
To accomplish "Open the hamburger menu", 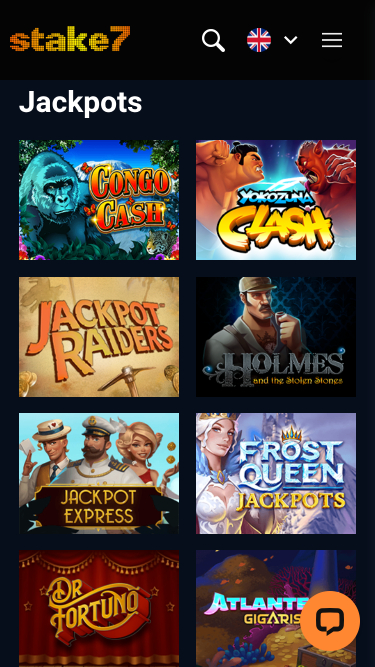I will (x=332, y=40).
